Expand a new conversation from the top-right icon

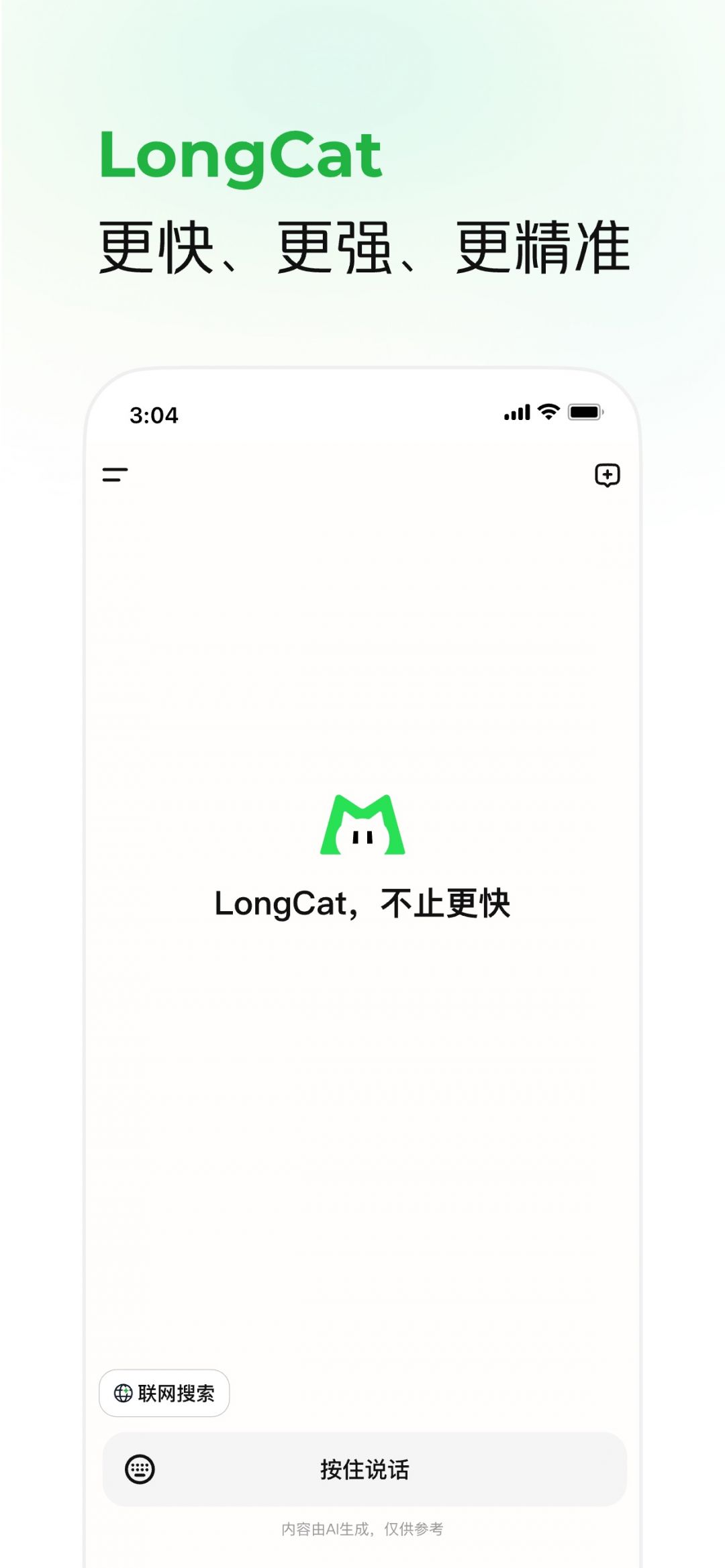coord(606,476)
